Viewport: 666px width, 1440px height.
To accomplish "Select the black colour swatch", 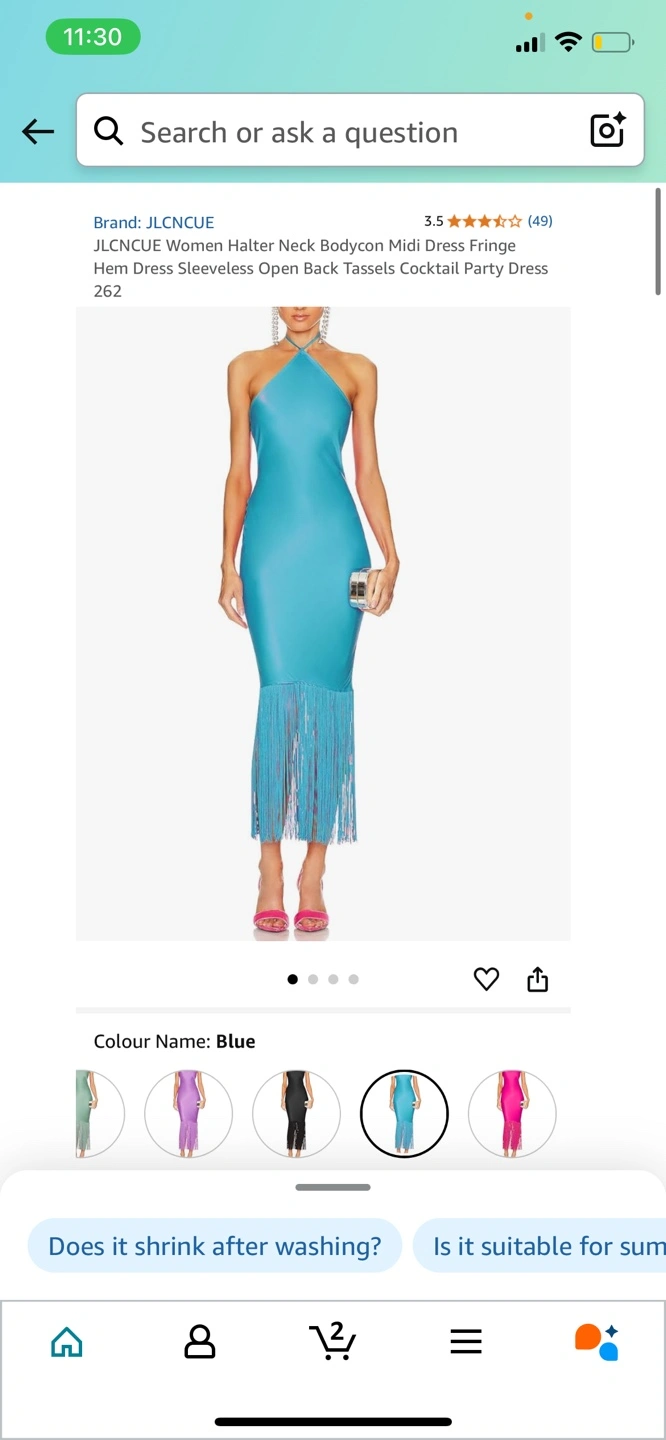I will tap(296, 1113).
